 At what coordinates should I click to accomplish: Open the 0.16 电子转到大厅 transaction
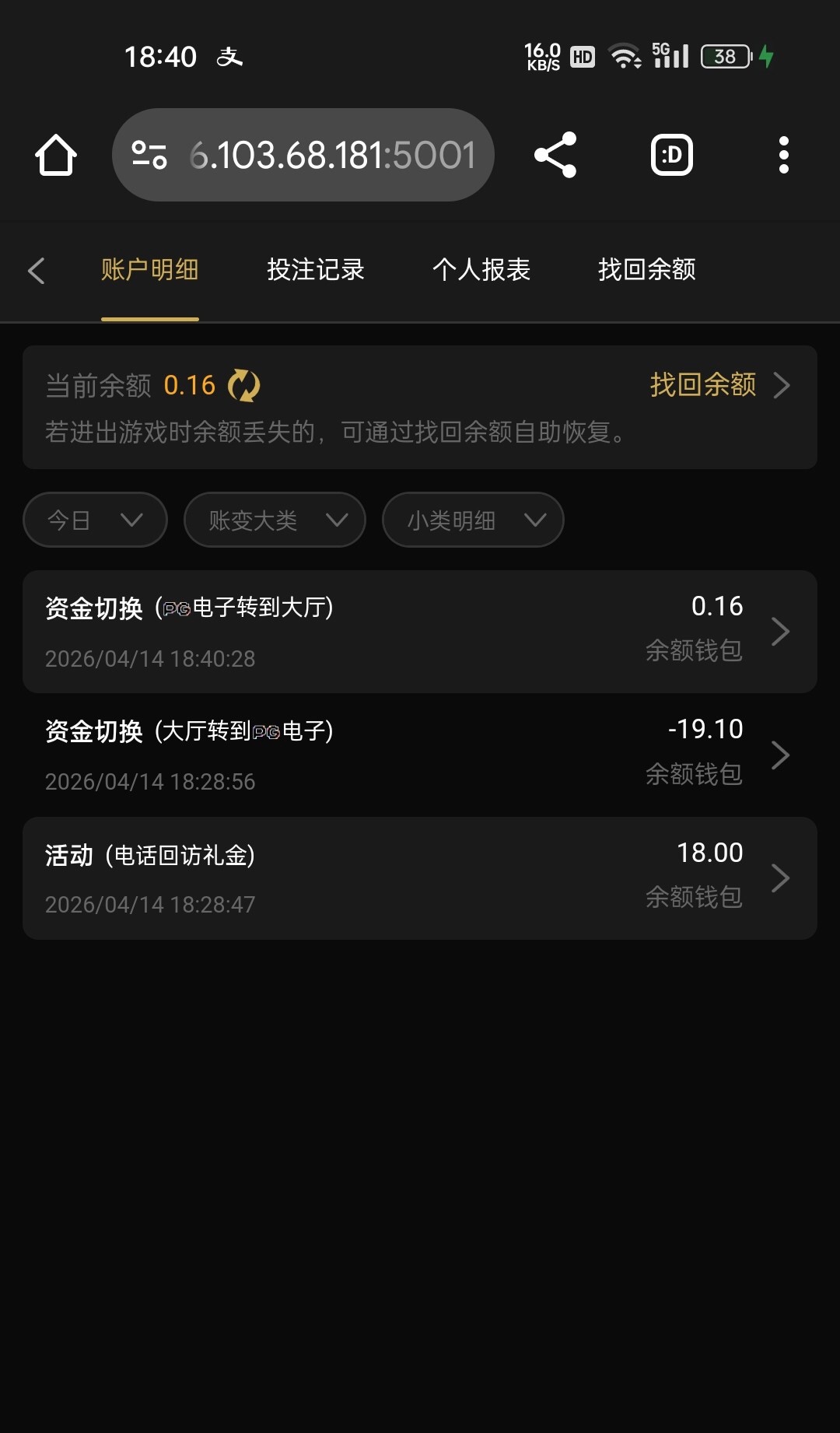tap(420, 632)
